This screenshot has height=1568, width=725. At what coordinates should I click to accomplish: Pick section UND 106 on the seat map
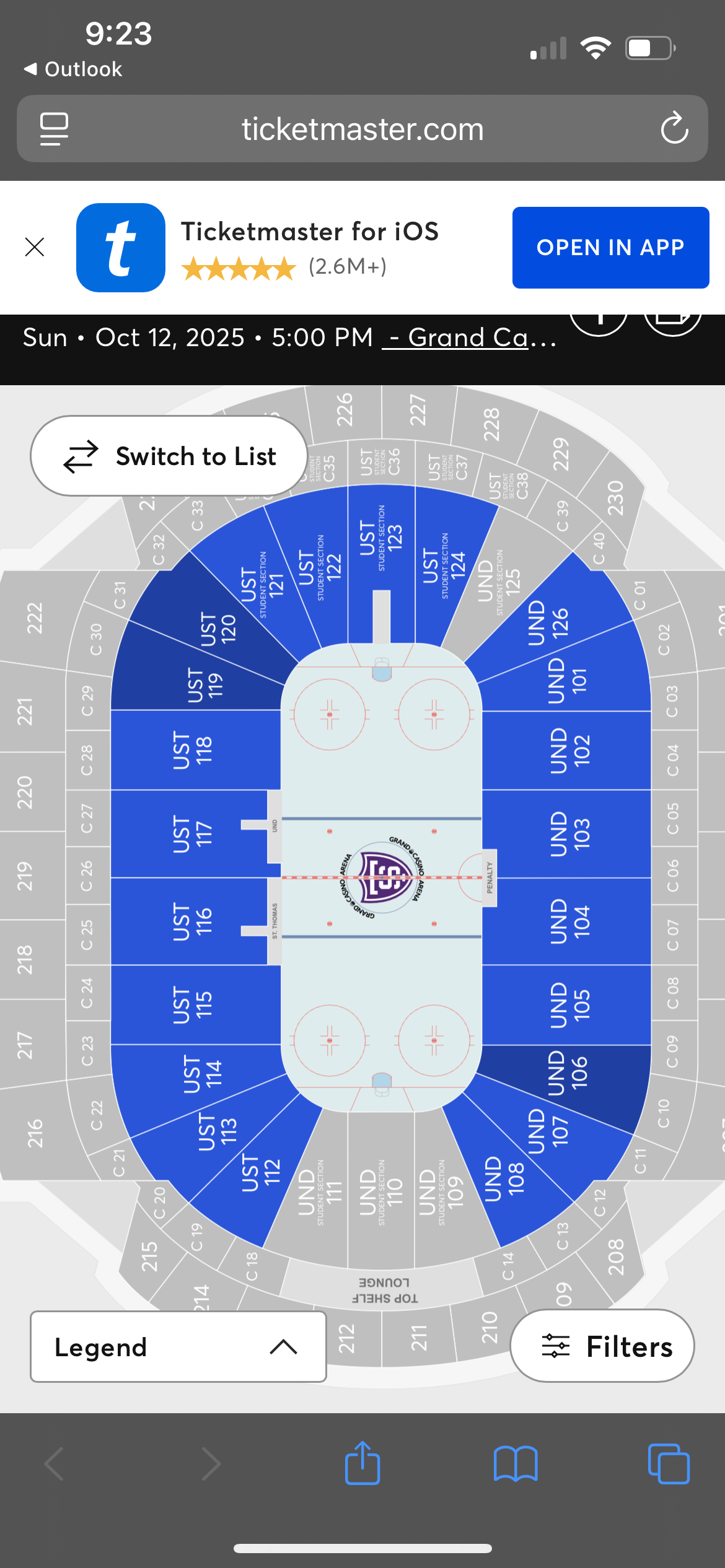pos(567,1074)
